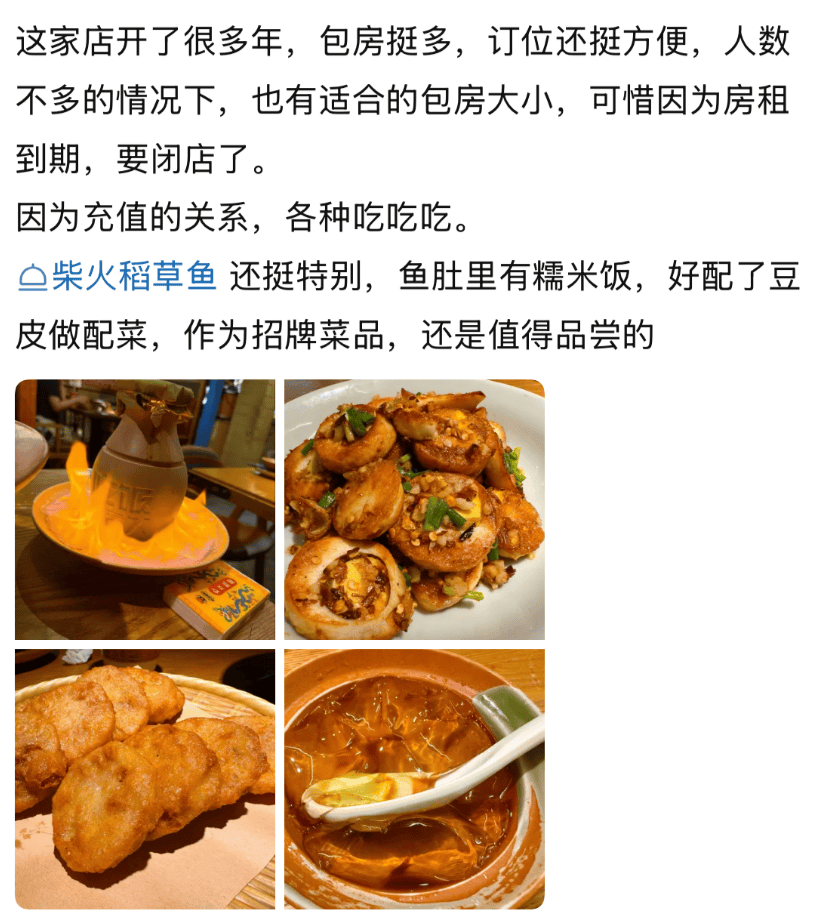
Task: Open the 柴火稻草鱼 dish link
Action: tap(120, 277)
